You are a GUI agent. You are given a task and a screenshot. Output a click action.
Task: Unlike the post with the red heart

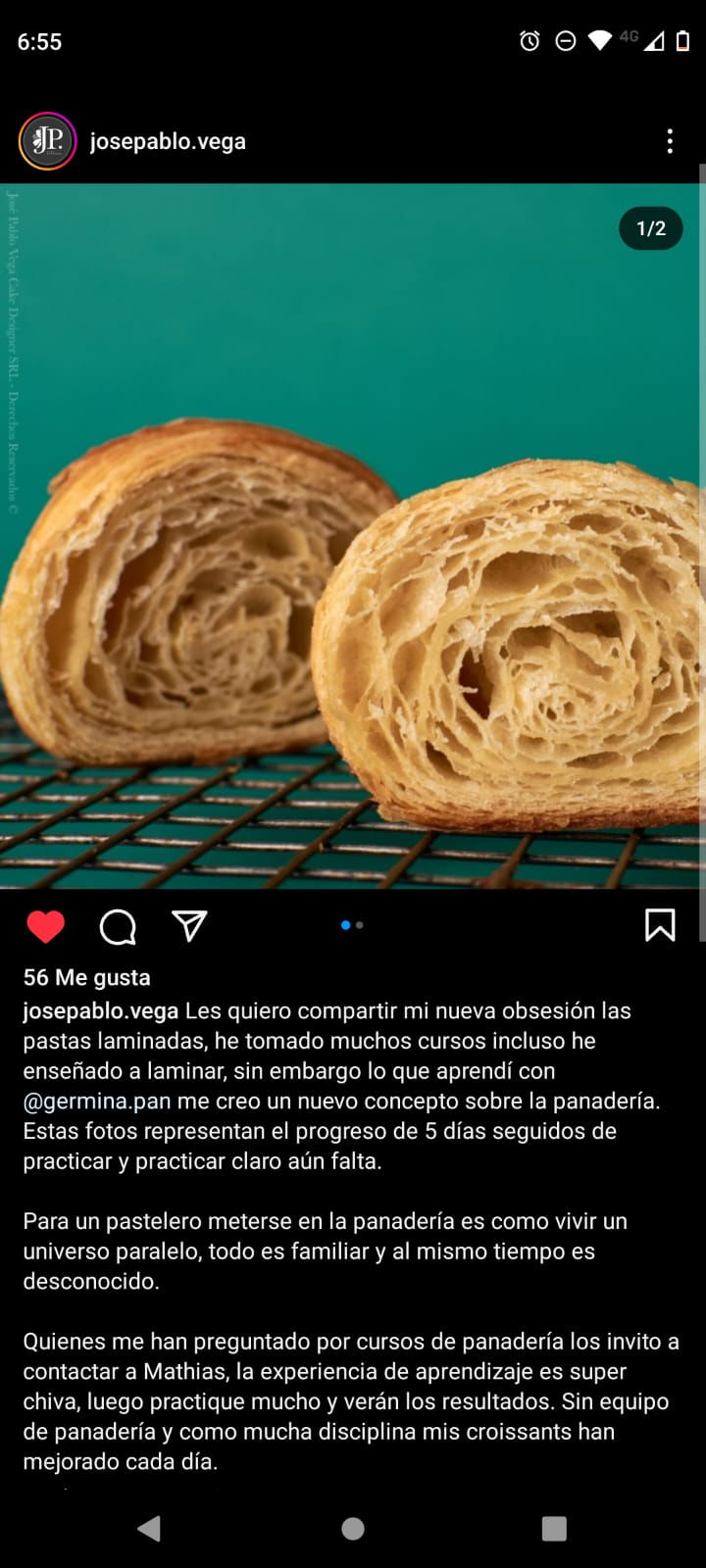point(45,926)
